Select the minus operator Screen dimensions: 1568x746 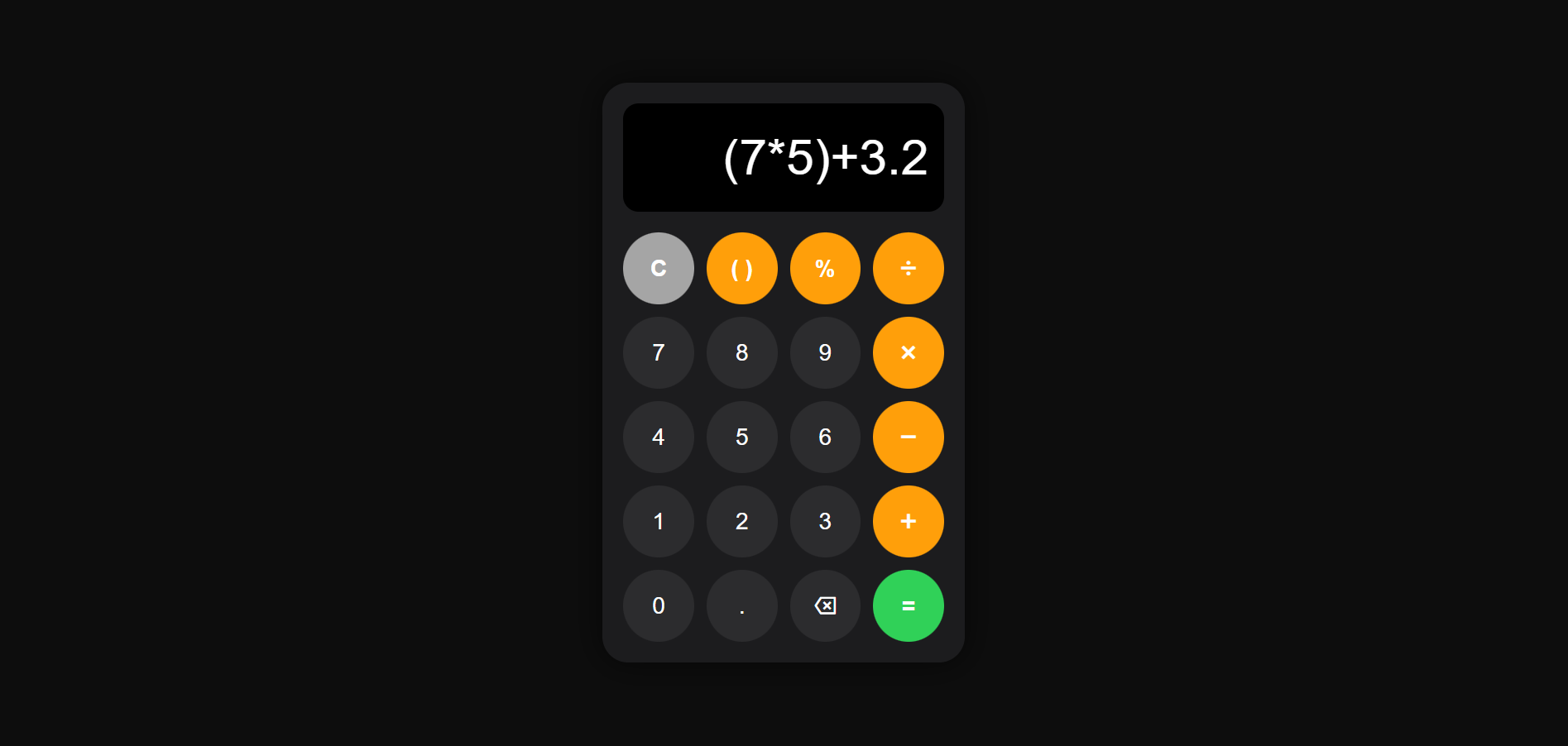click(908, 437)
